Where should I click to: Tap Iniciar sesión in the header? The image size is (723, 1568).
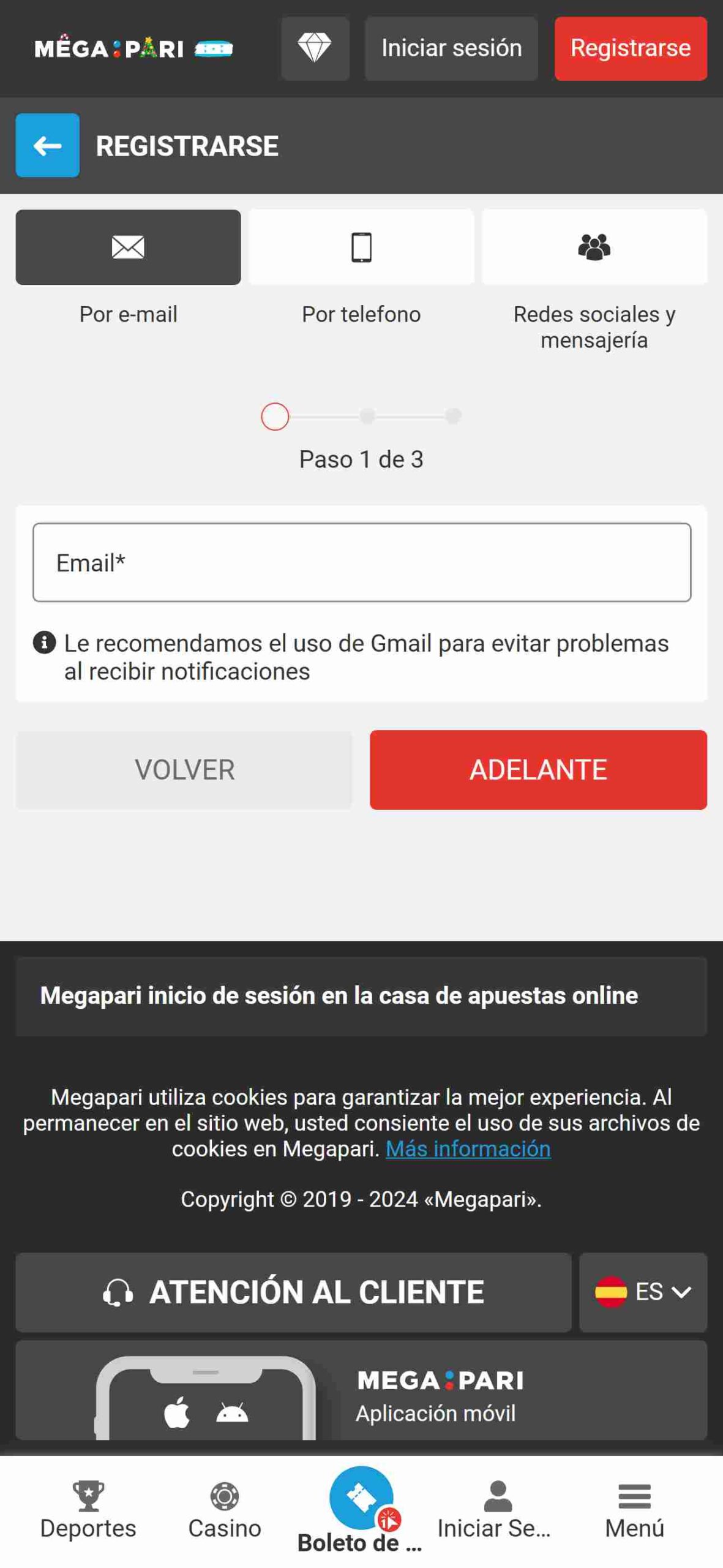451,48
